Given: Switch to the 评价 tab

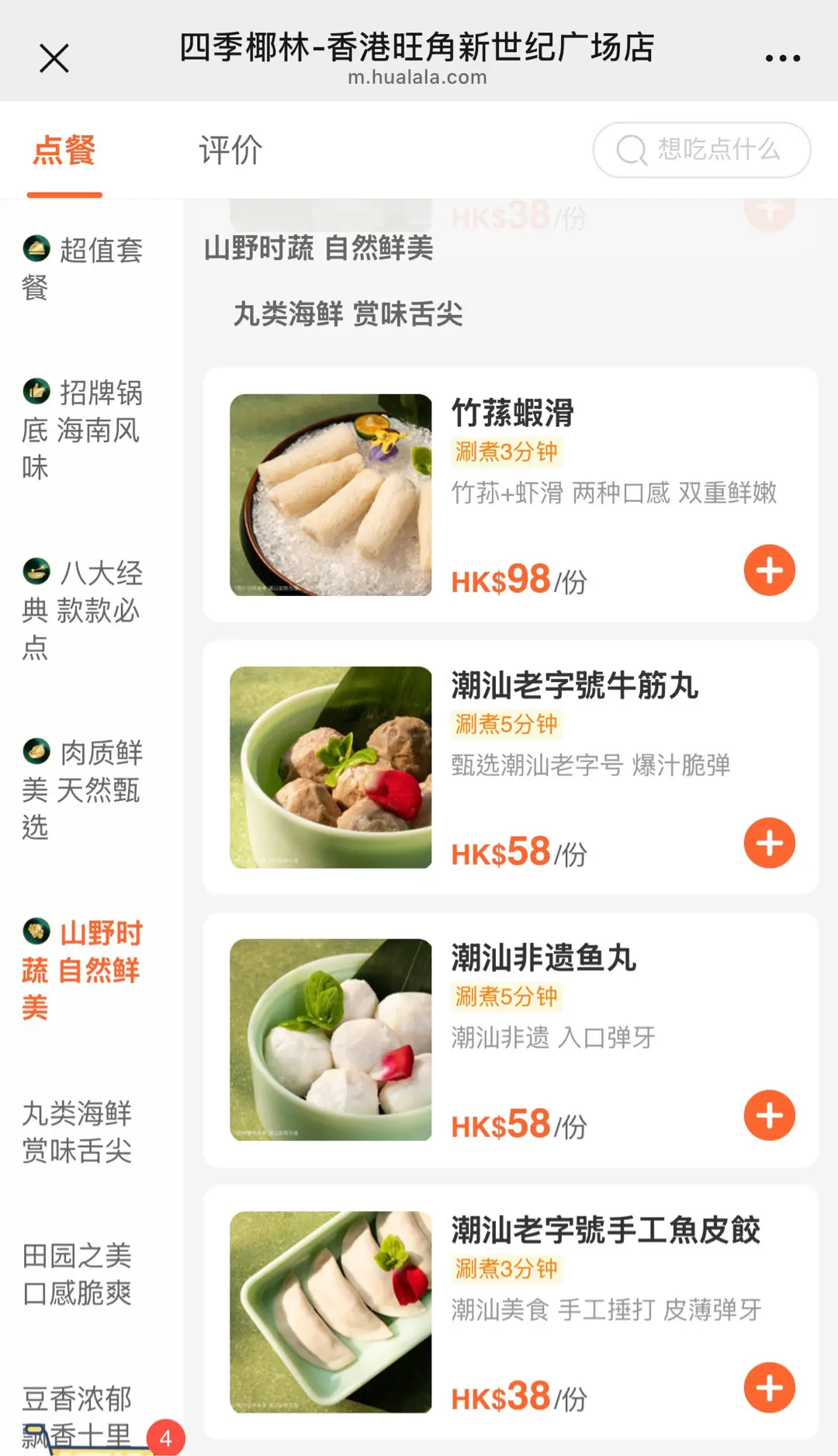Looking at the screenshot, I should point(230,150).
